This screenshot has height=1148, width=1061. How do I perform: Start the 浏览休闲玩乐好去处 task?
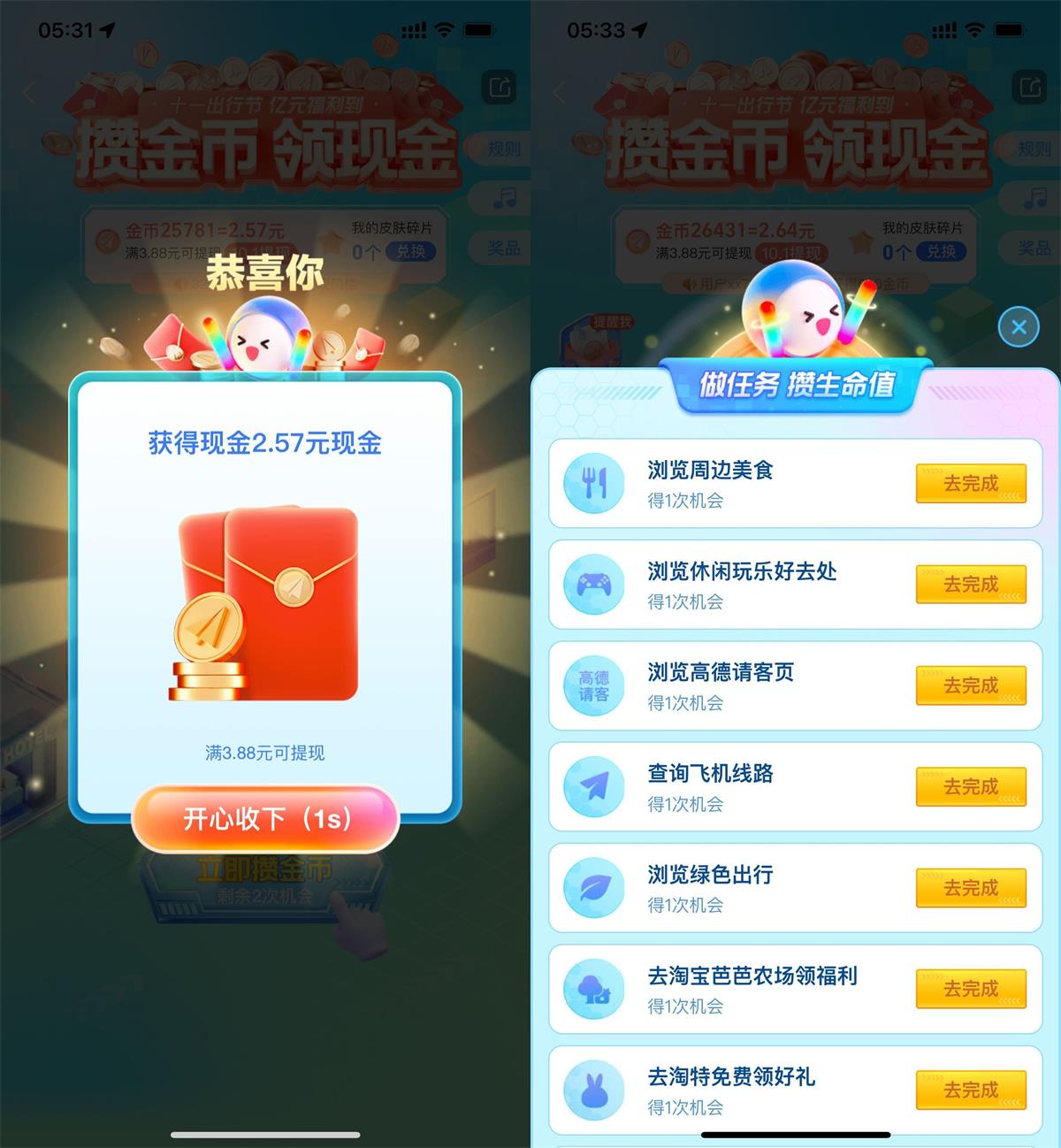point(970,585)
